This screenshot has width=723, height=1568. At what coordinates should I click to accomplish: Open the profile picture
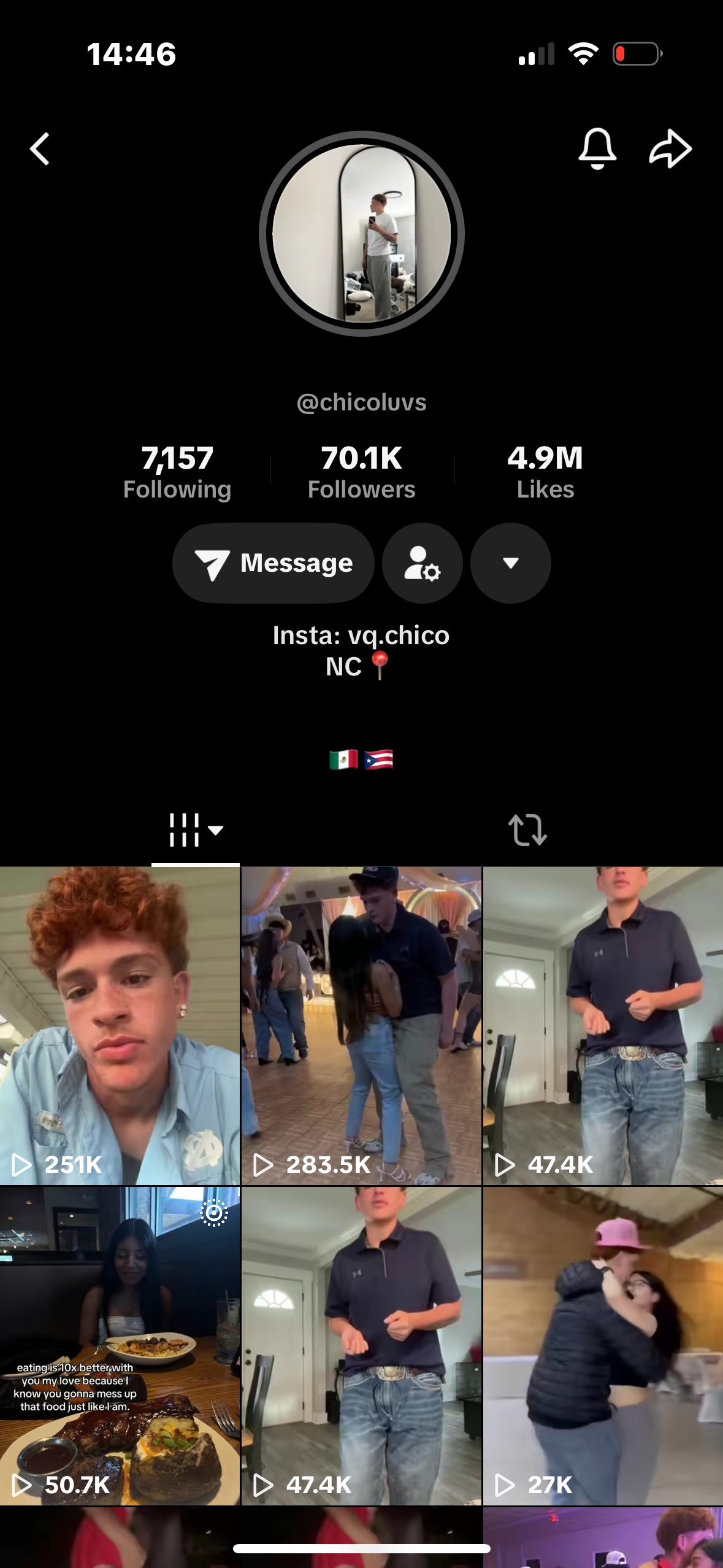tap(361, 234)
